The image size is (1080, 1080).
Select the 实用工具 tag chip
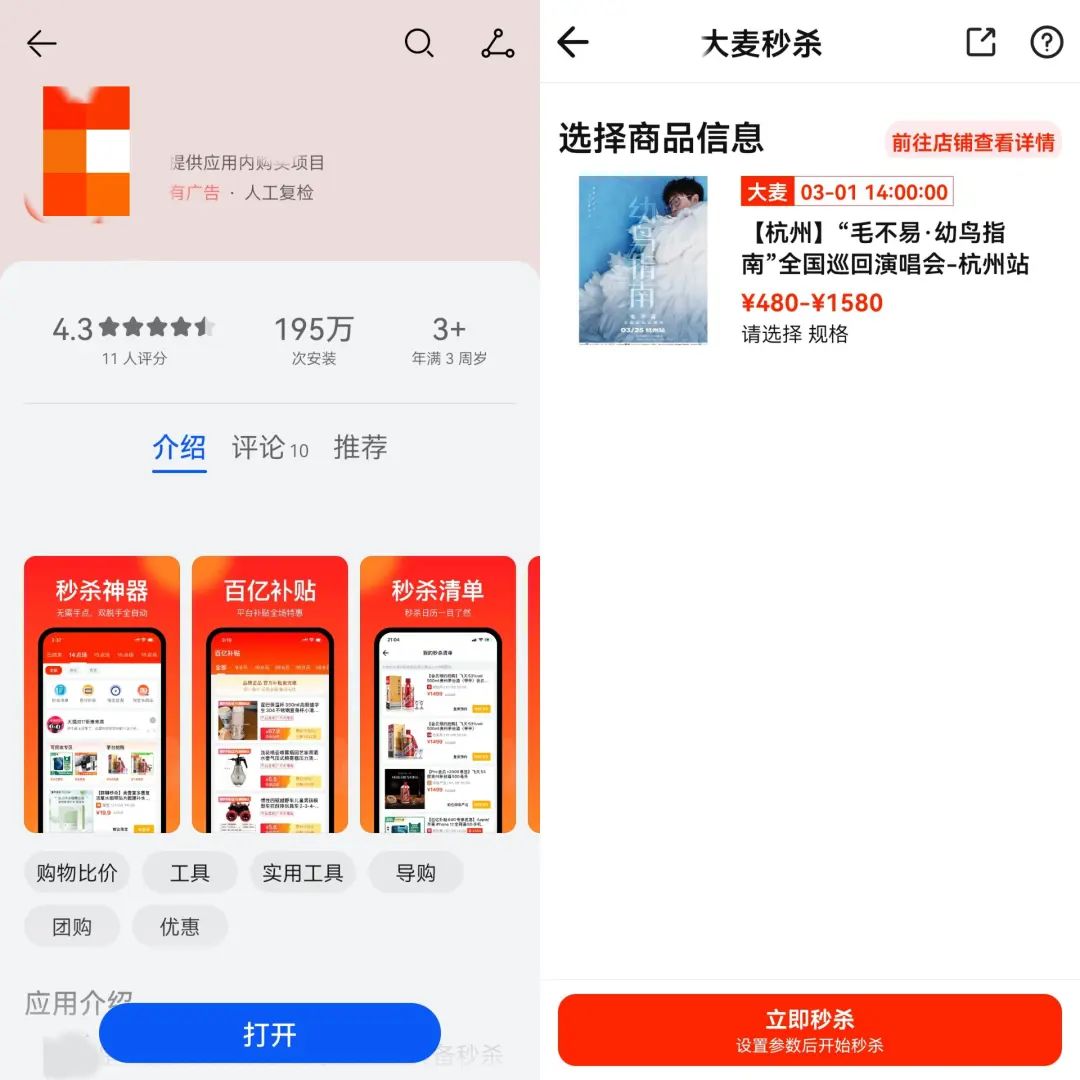302,873
